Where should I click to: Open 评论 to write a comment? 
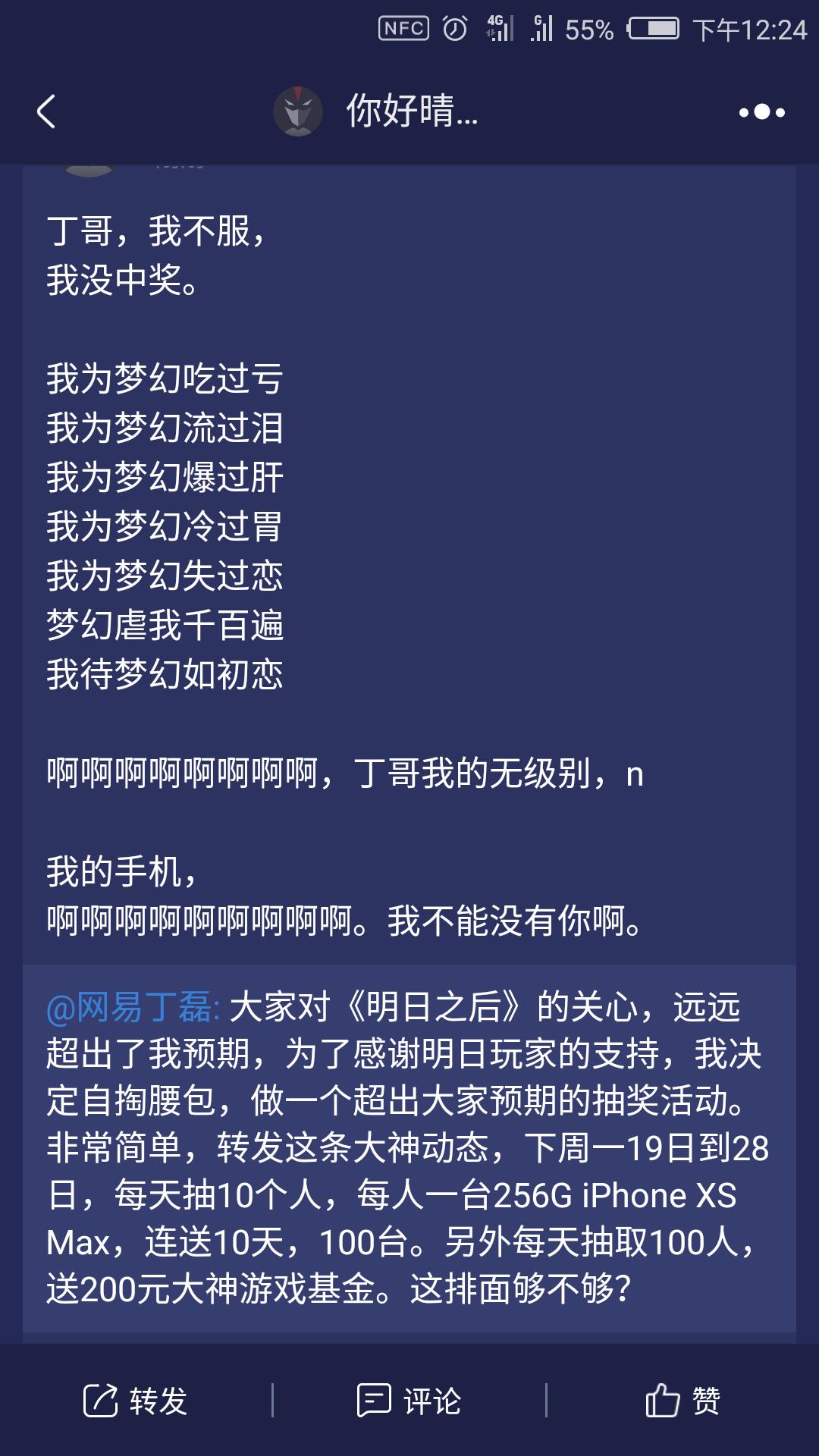[x=409, y=1400]
